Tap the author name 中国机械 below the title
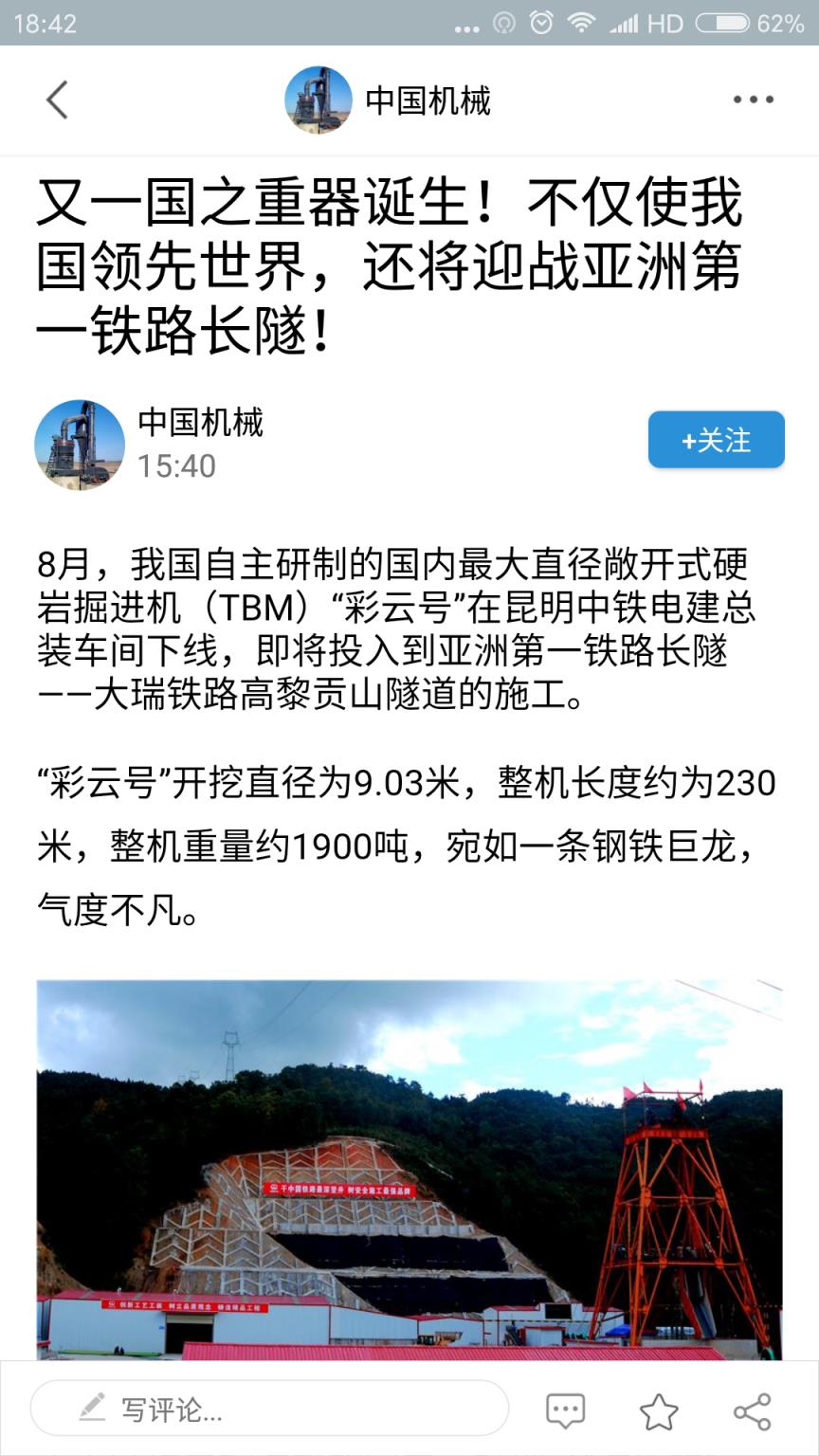 click(x=202, y=425)
